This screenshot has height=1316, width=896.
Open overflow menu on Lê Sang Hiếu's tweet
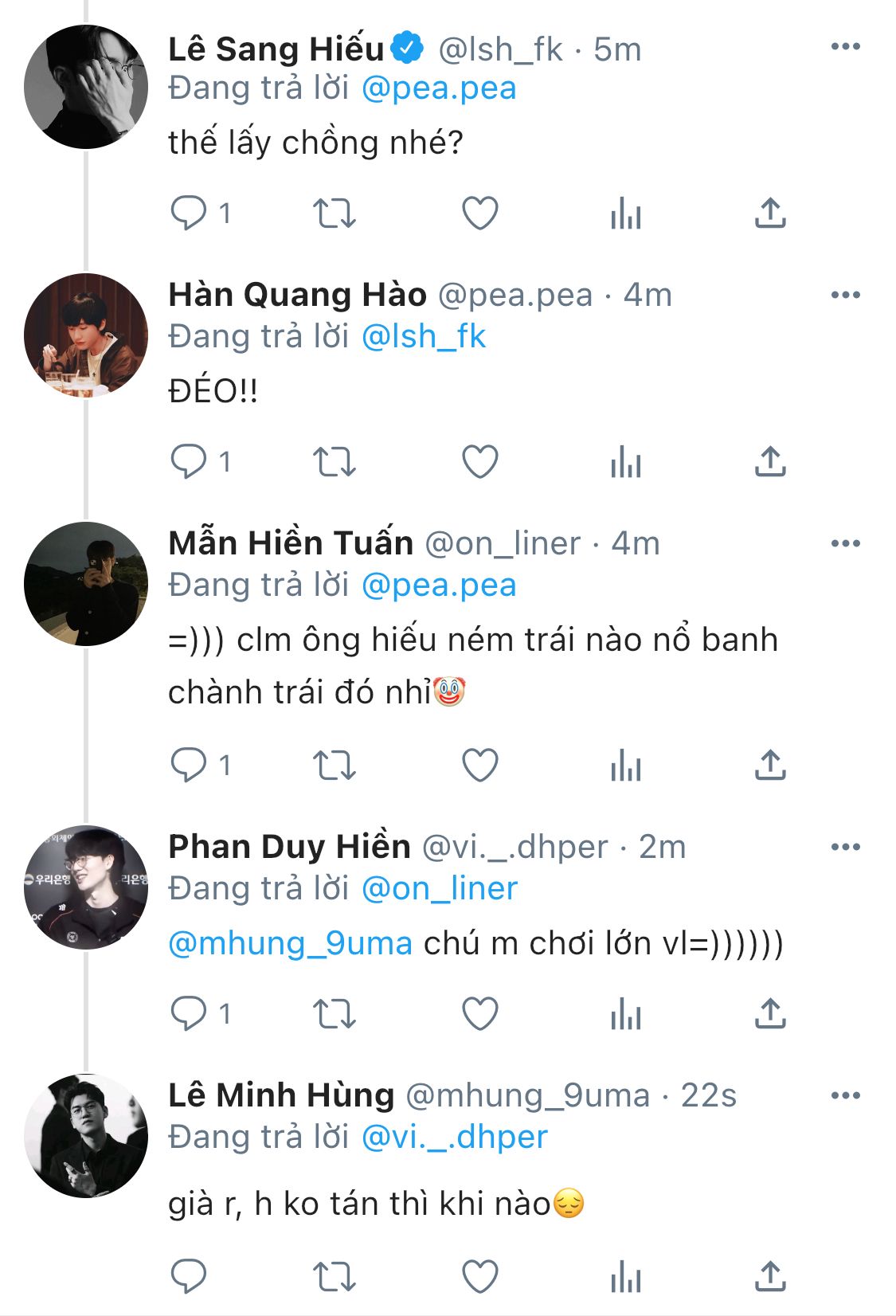click(845, 47)
